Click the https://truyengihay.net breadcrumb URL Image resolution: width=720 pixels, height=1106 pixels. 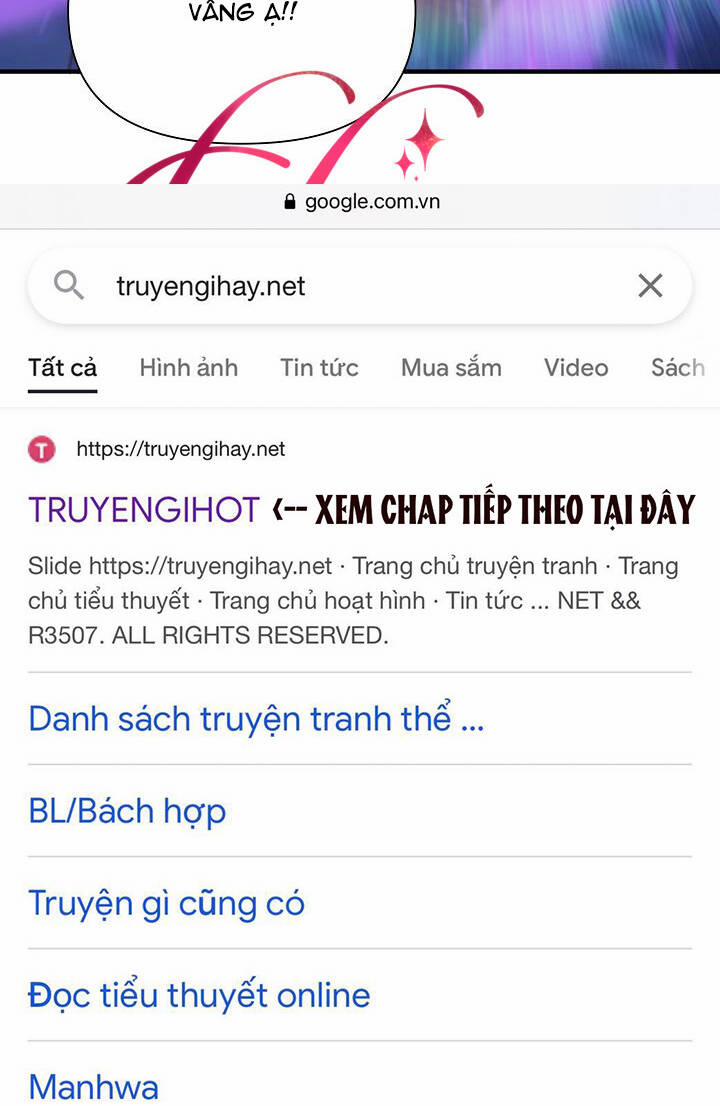click(180, 449)
